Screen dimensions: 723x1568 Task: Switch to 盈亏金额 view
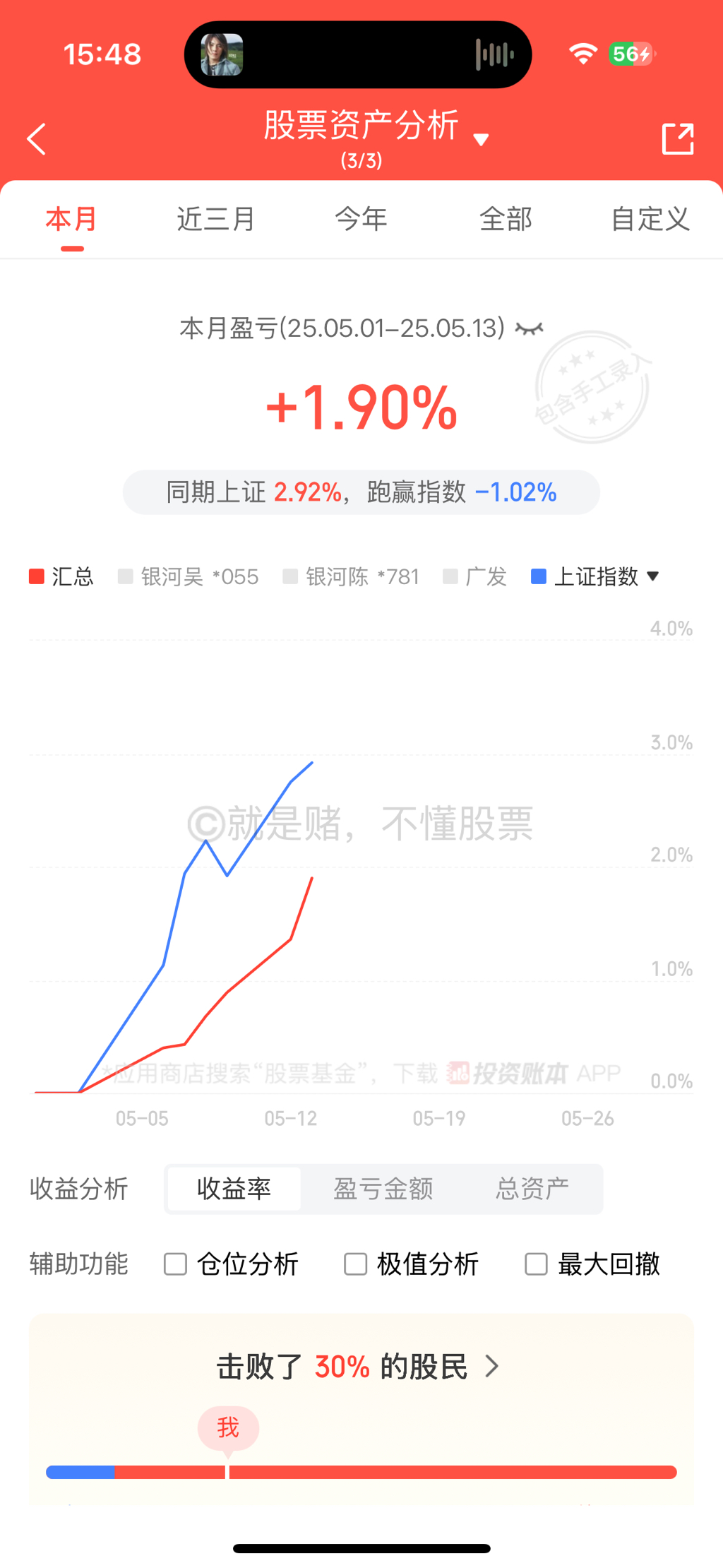(383, 1189)
